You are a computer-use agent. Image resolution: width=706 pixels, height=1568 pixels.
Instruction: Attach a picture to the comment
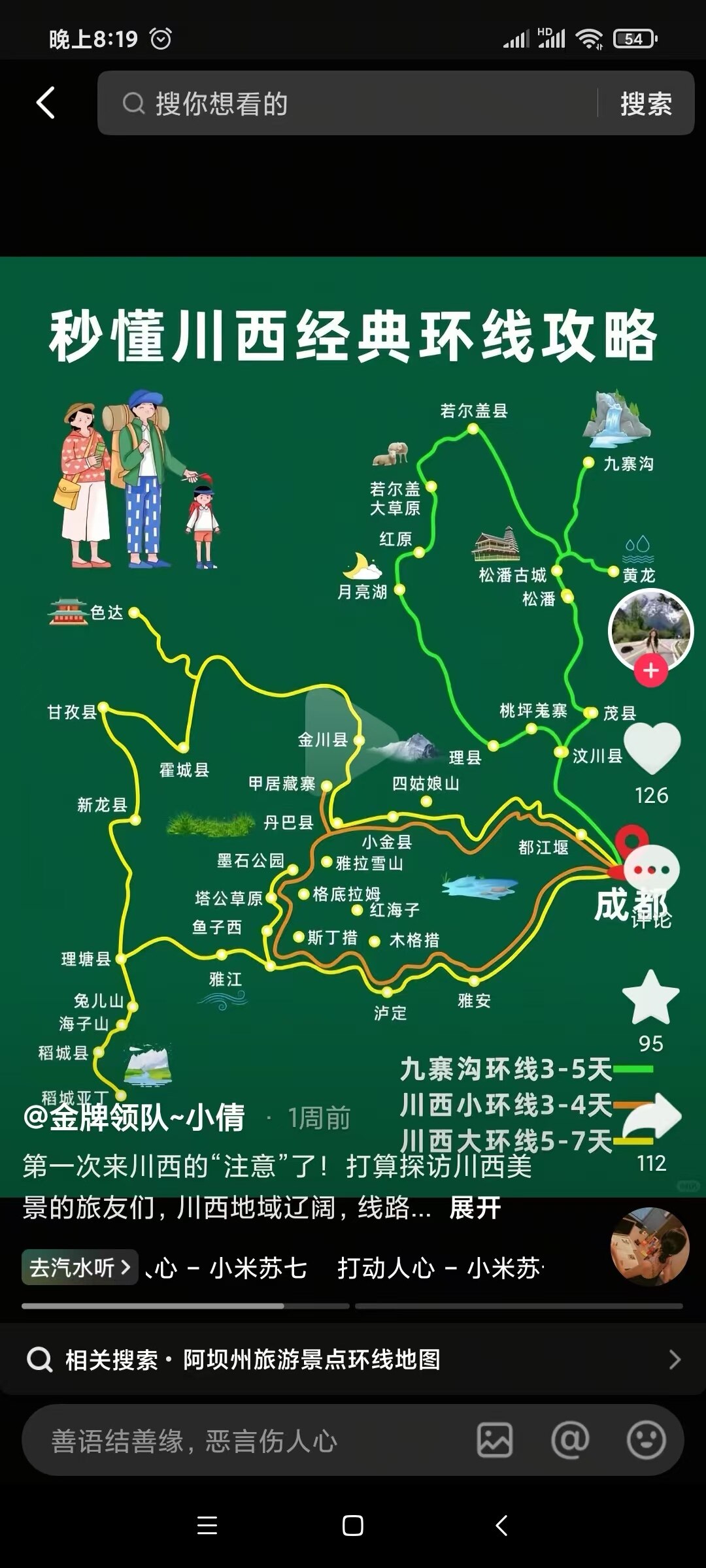click(495, 1440)
